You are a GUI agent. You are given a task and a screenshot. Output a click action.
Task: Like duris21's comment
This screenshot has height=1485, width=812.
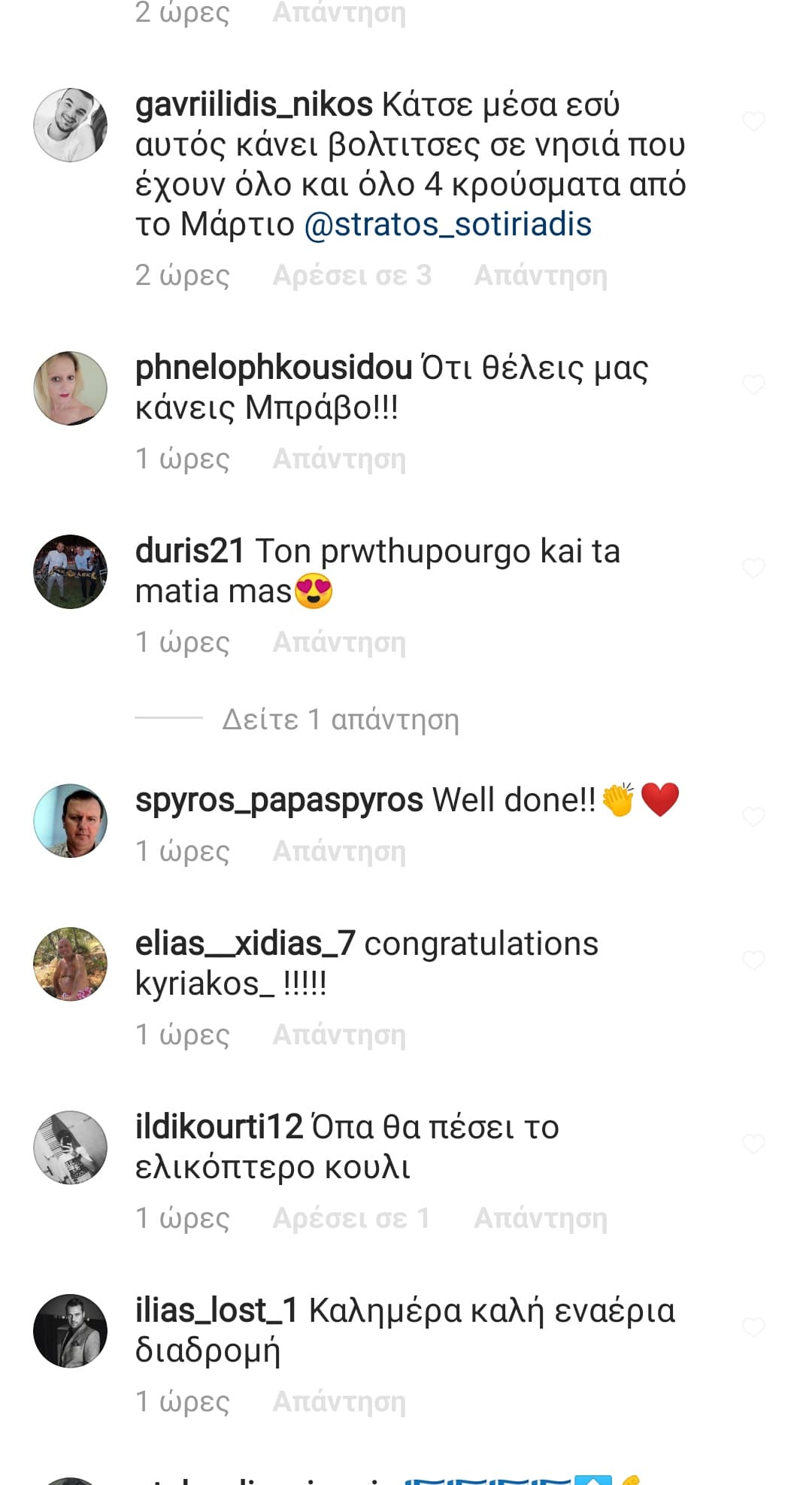coord(753,568)
